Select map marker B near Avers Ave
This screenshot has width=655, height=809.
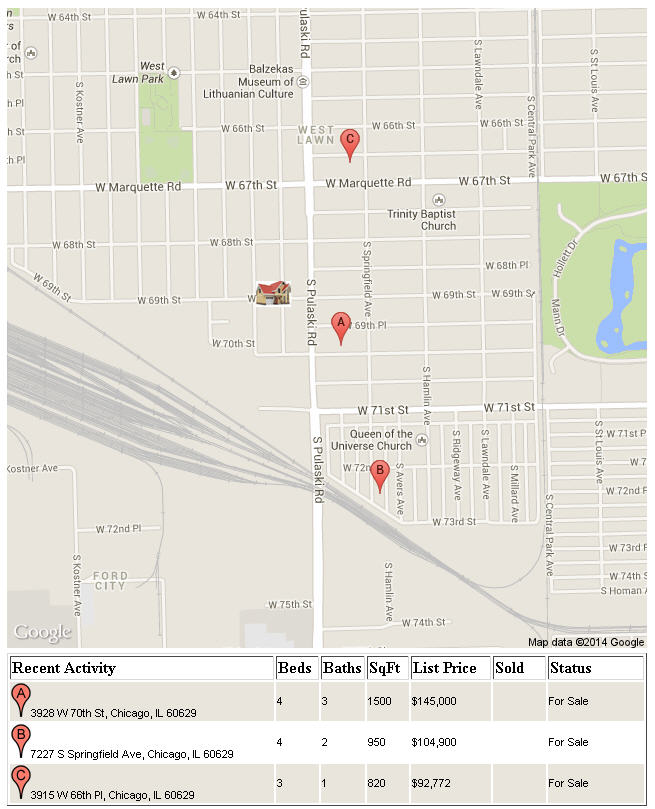click(x=380, y=471)
